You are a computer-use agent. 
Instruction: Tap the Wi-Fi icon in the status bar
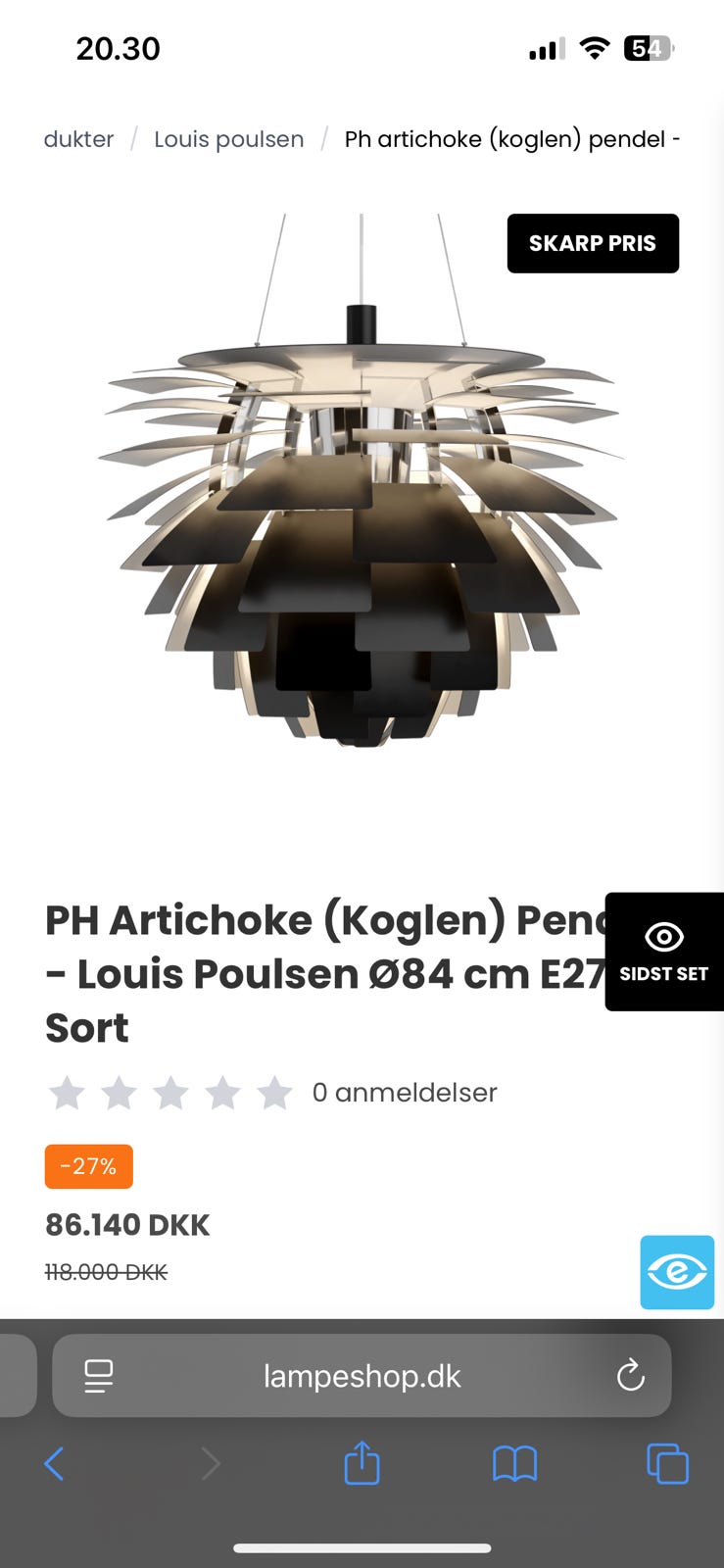pyautogui.click(x=596, y=46)
